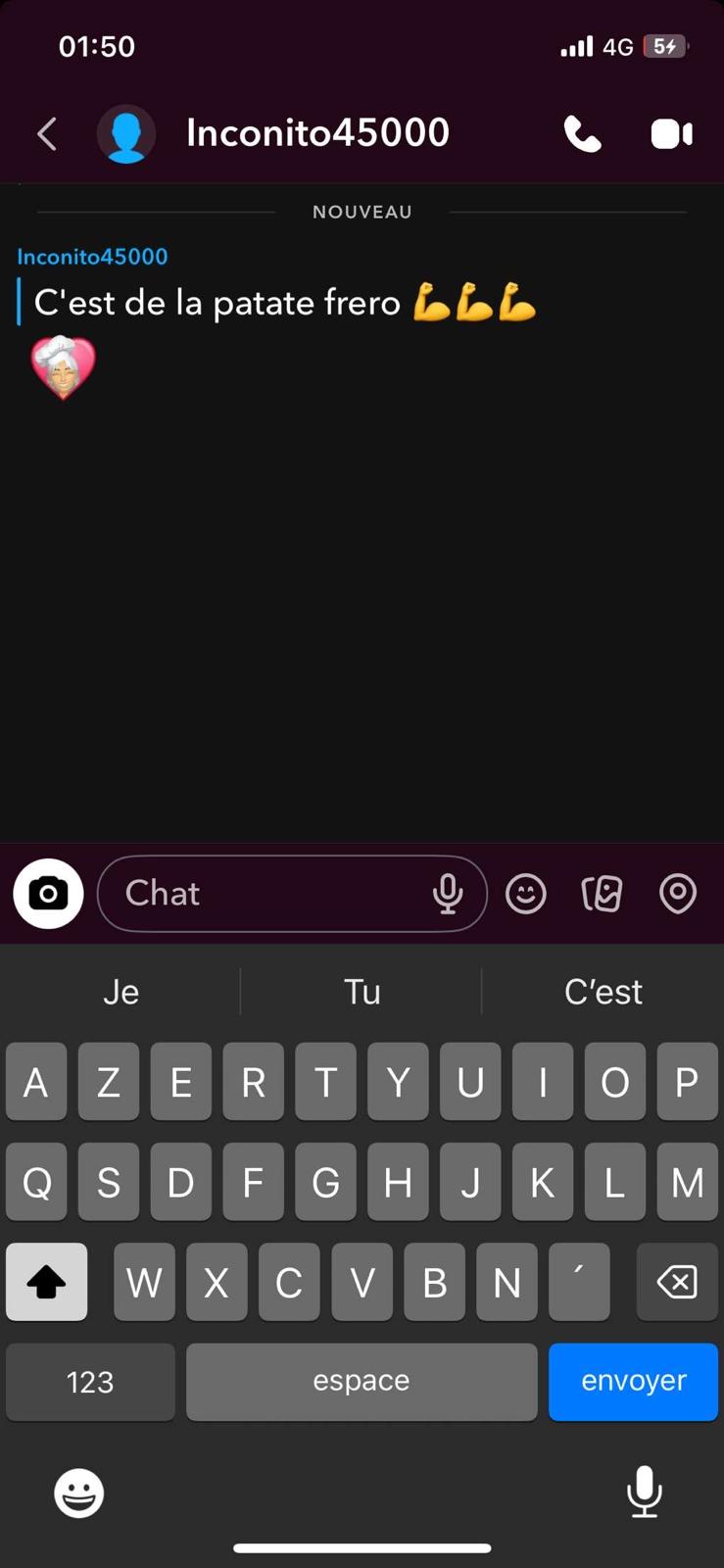Viewport: 724px width, 1568px height.
Task: Choose the "Je" word suggestion
Action: pyautogui.click(x=121, y=992)
